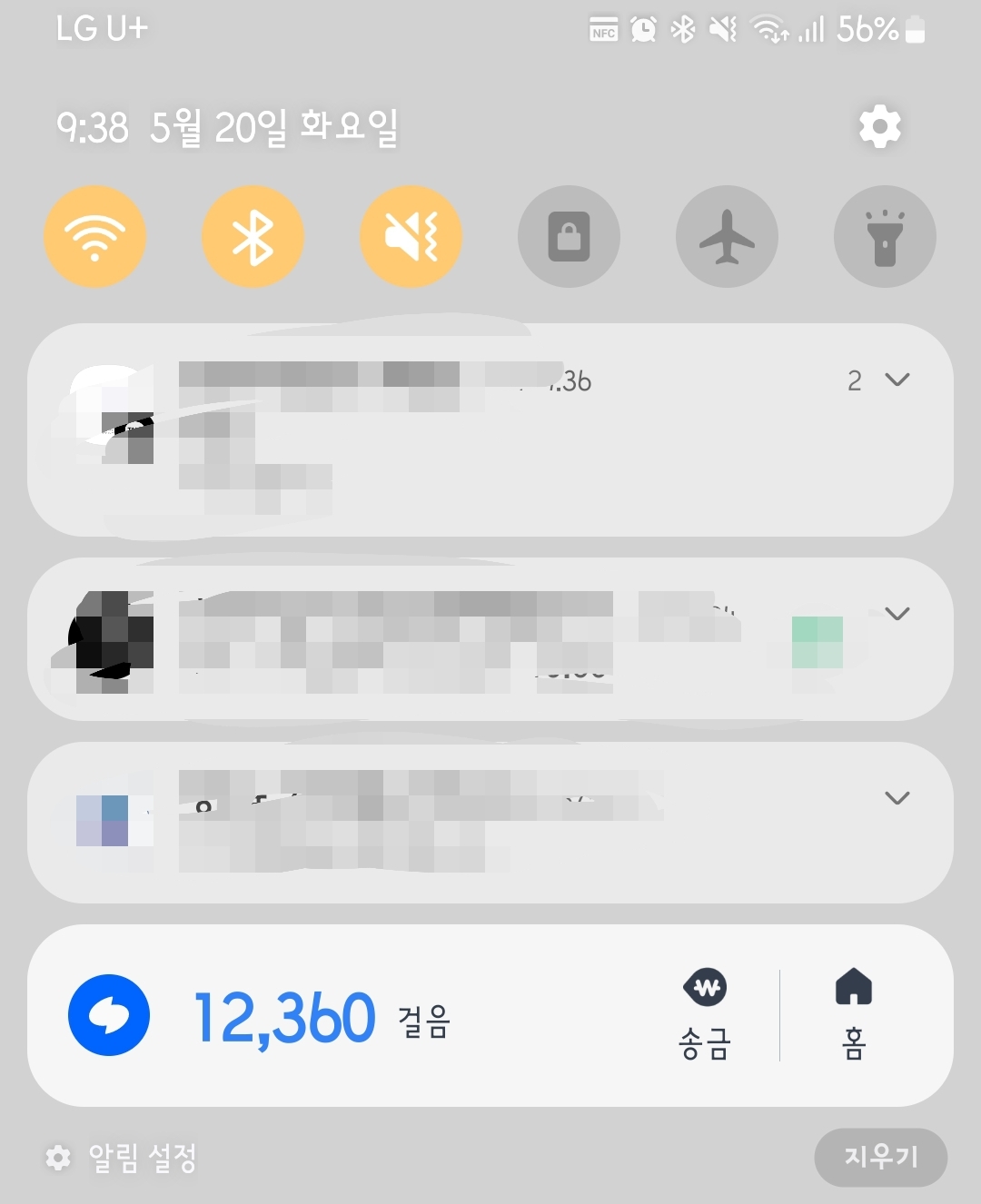Screen dimensions: 981x1204
Task: Tap the 송금 shortcut button
Action: [706, 1015]
